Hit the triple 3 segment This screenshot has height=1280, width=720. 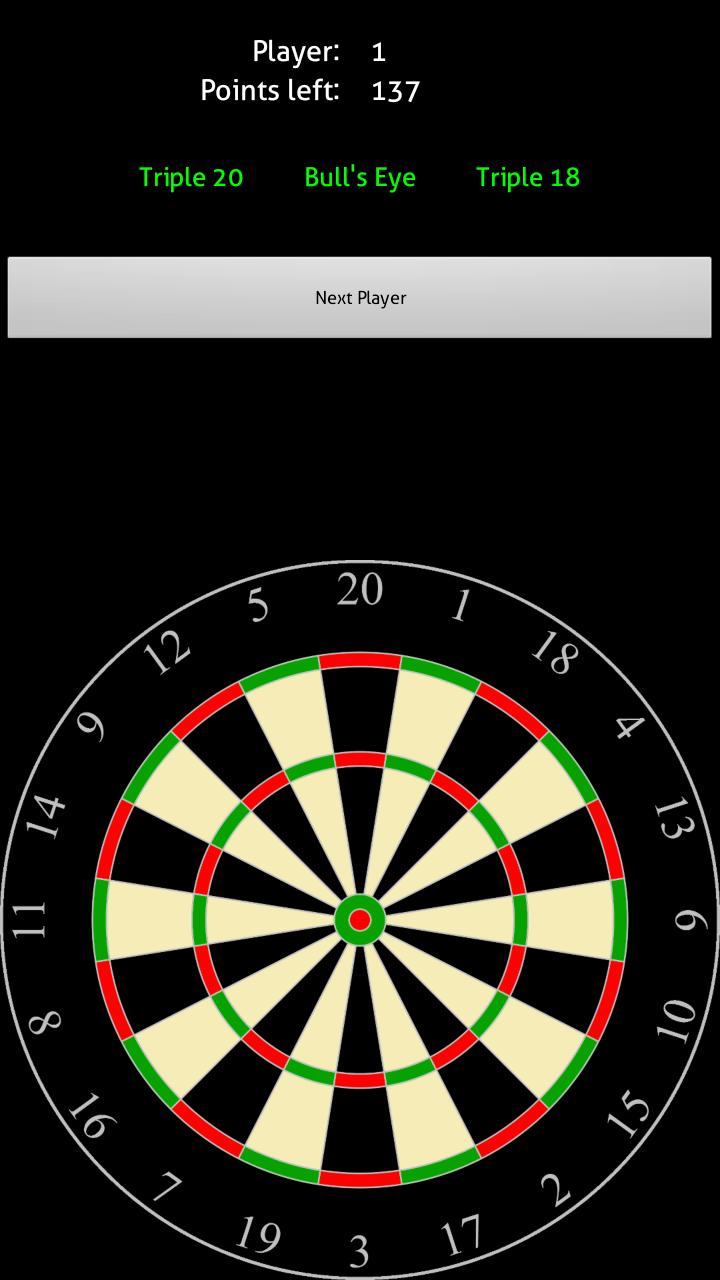click(360, 1080)
